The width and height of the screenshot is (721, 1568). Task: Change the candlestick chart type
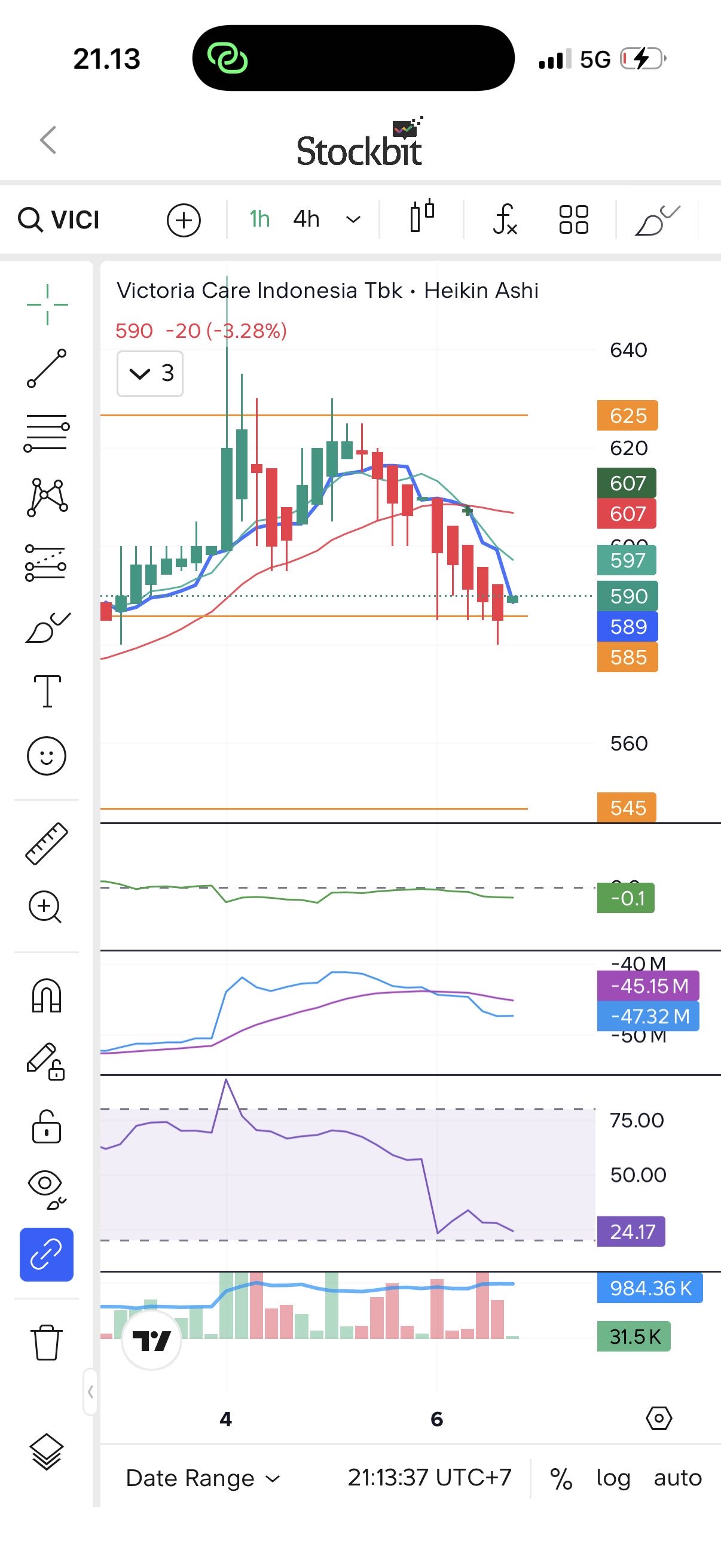[x=421, y=216]
